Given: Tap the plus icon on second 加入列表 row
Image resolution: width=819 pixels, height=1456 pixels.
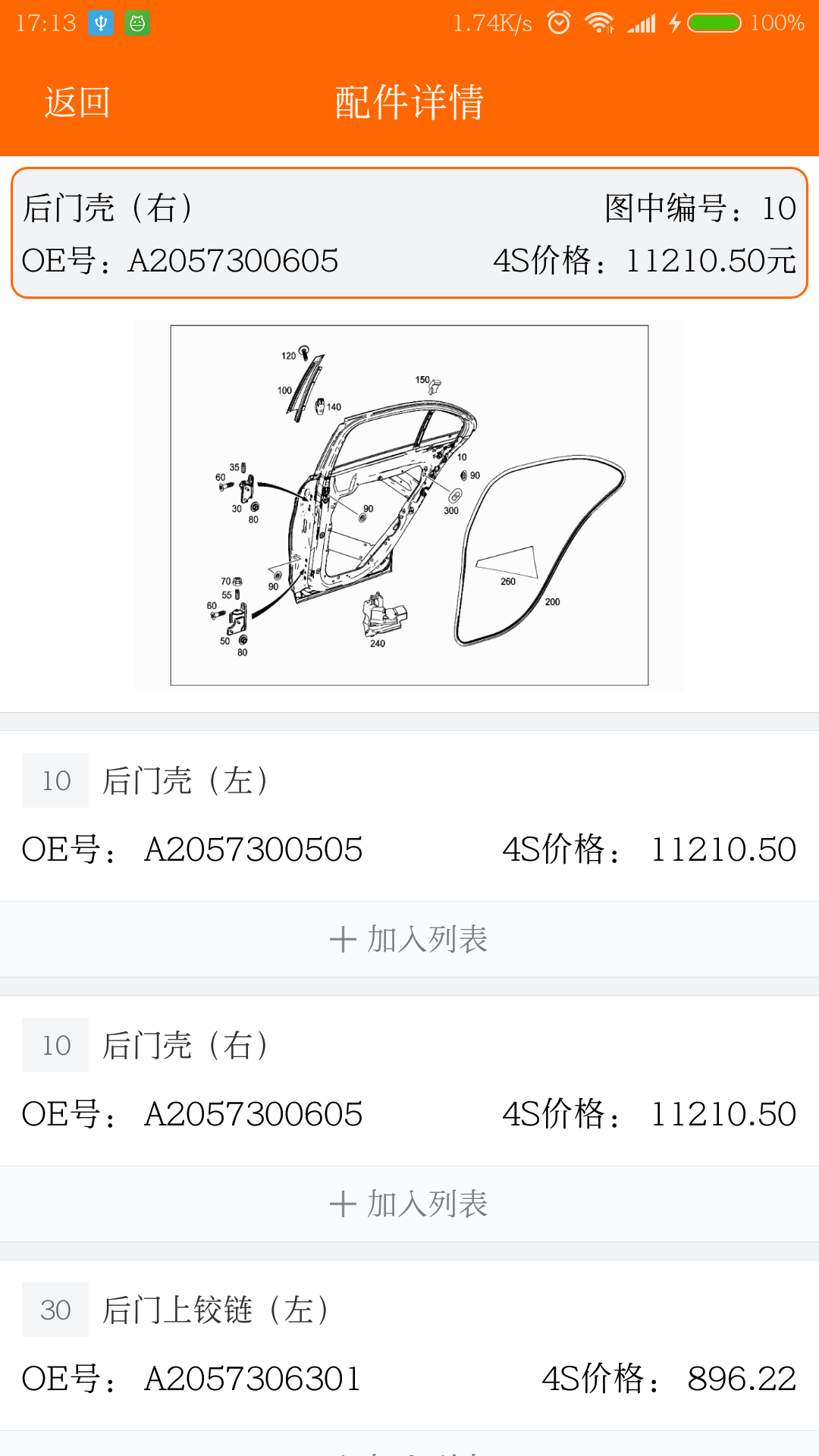Looking at the screenshot, I should pyautogui.click(x=343, y=1203).
